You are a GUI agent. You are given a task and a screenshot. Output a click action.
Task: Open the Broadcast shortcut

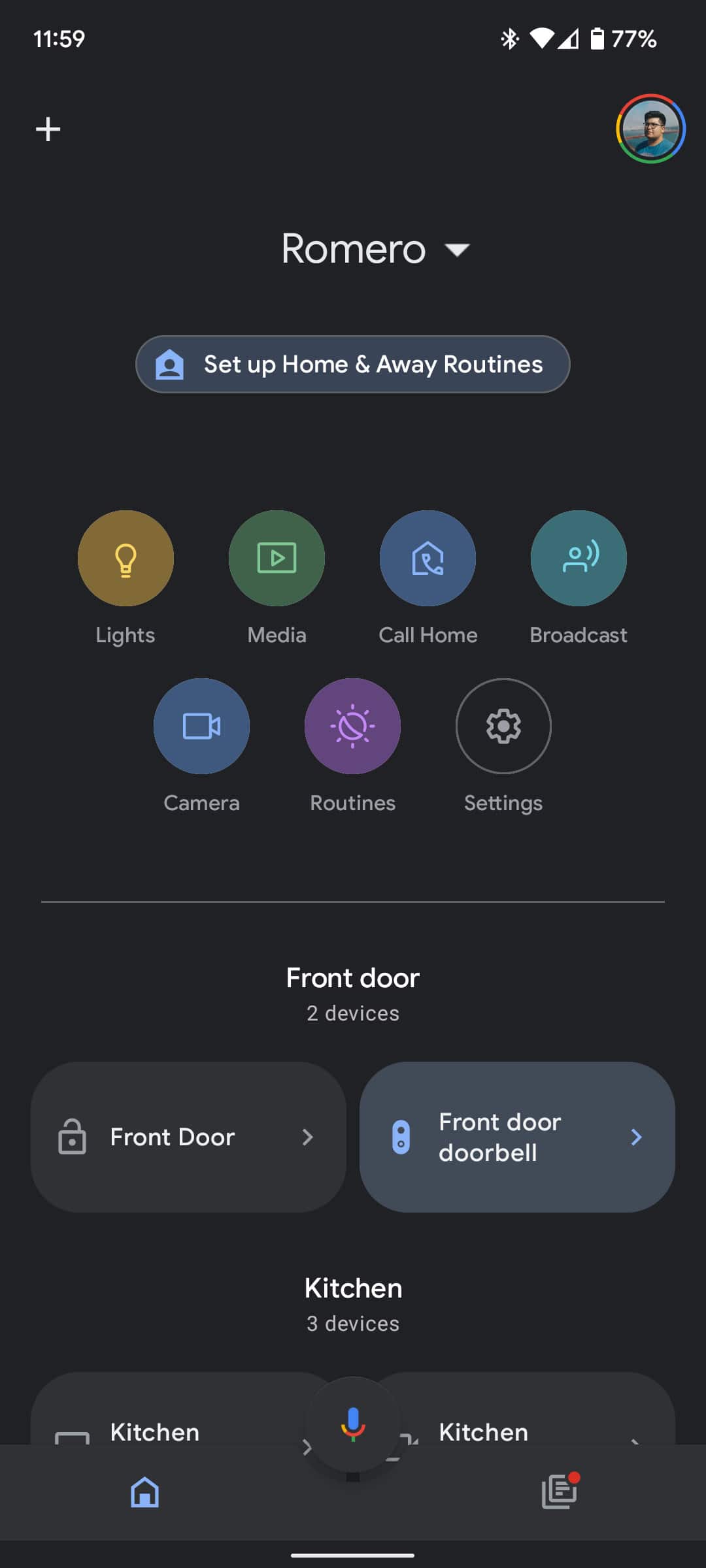pyautogui.click(x=579, y=559)
